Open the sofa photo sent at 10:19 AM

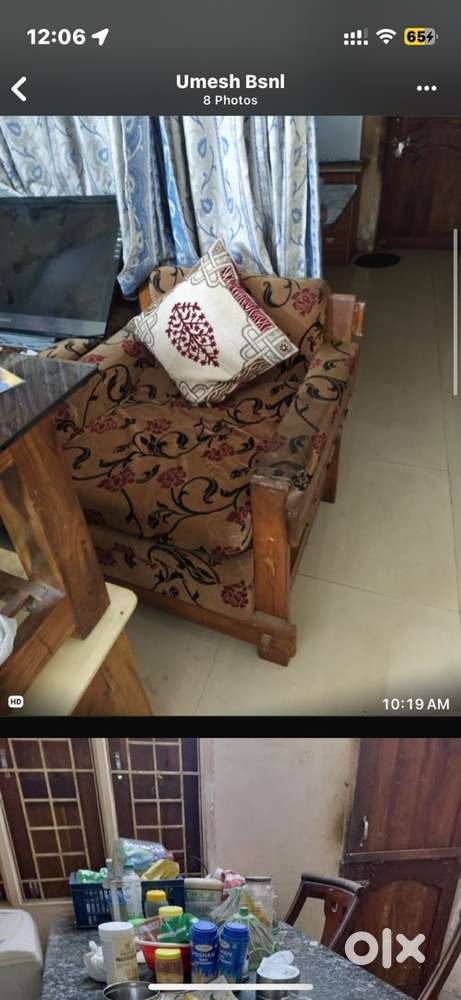pos(230,416)
